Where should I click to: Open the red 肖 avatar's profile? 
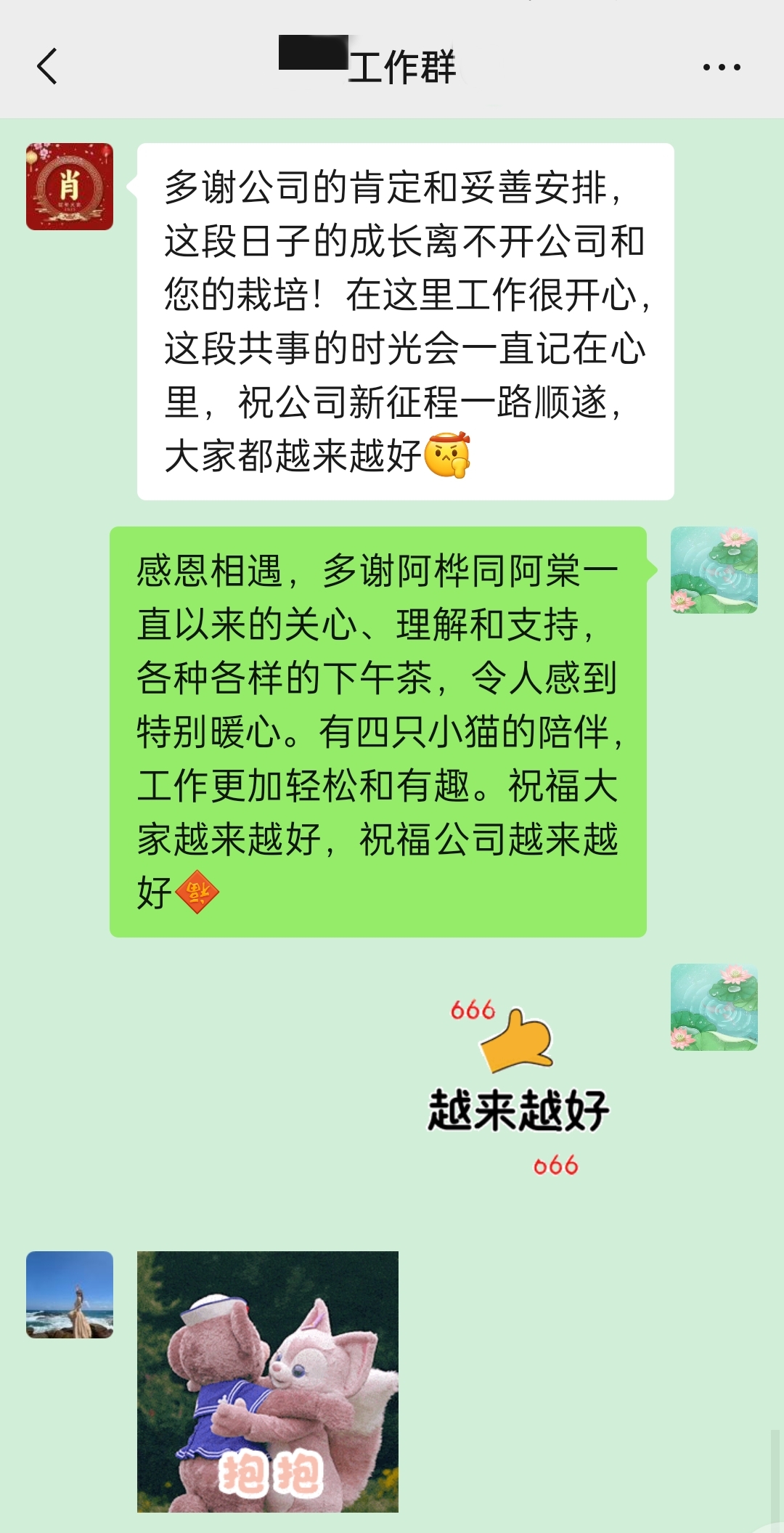tap(70, 187)
